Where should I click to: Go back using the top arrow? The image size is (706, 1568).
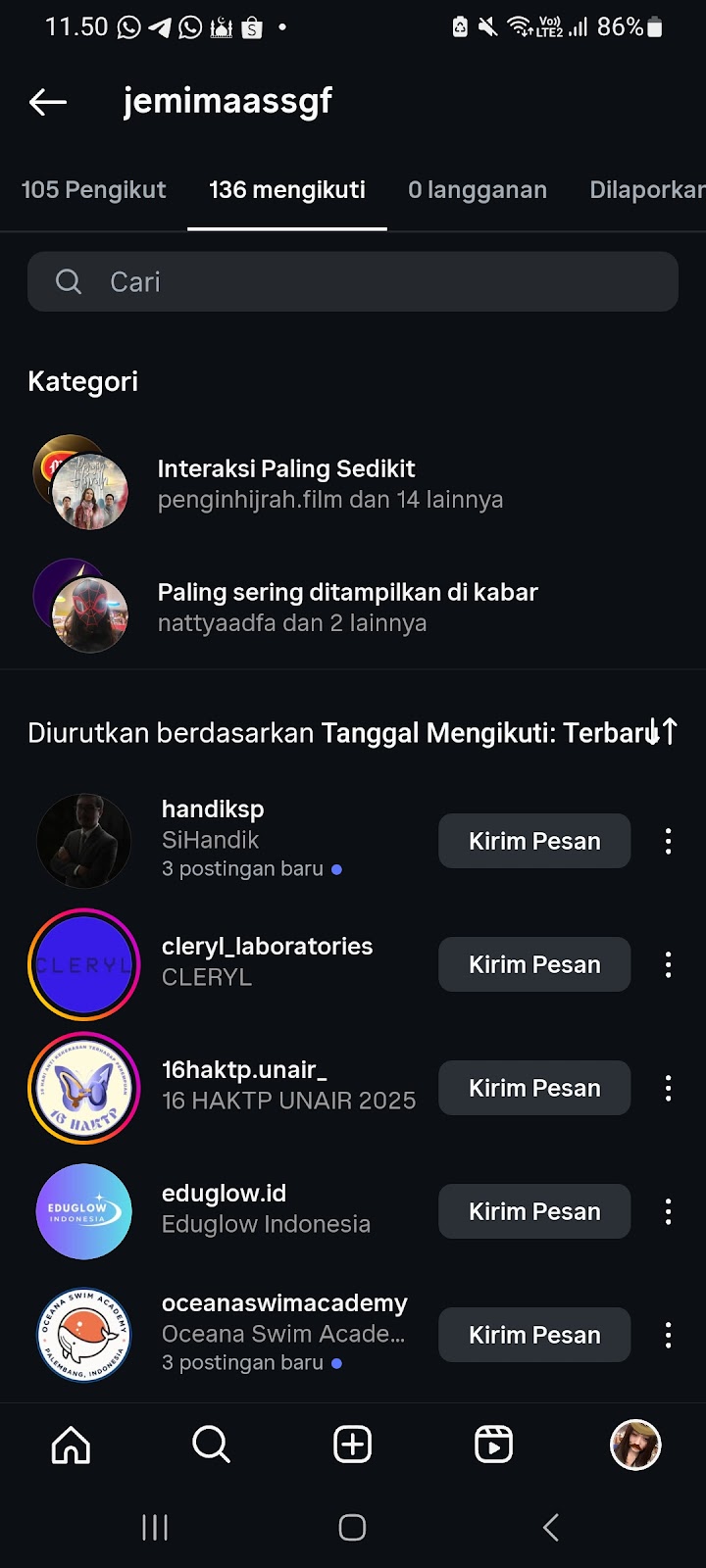coord(47,101)
